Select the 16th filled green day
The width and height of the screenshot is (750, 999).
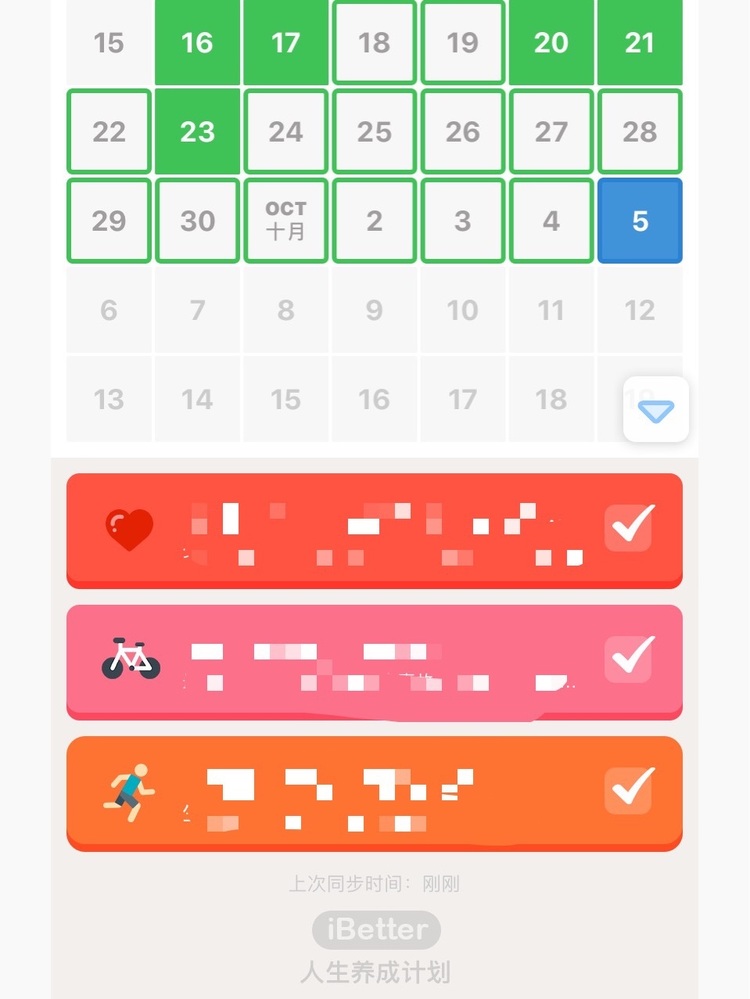tap(197, 43)
